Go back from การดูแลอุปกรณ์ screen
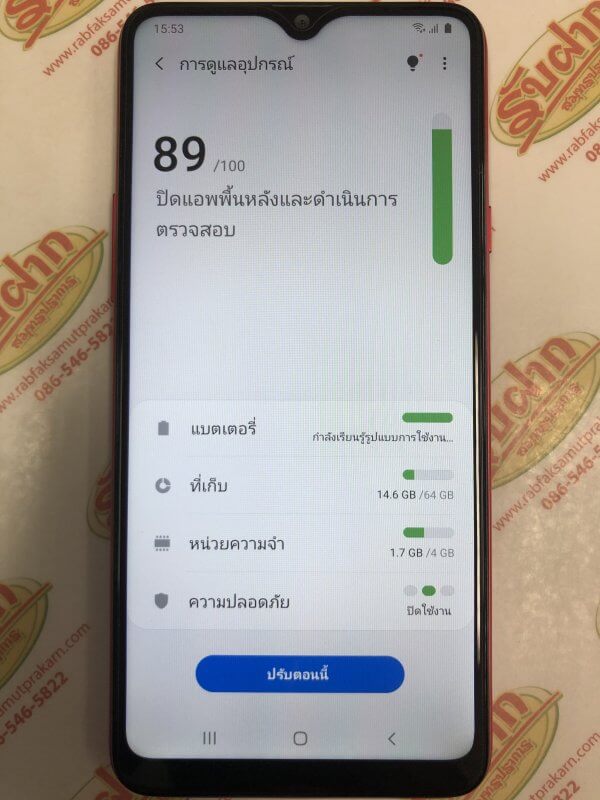Image resolution: width=600 pixels, height=800 pixels. (x=160, y=64)
